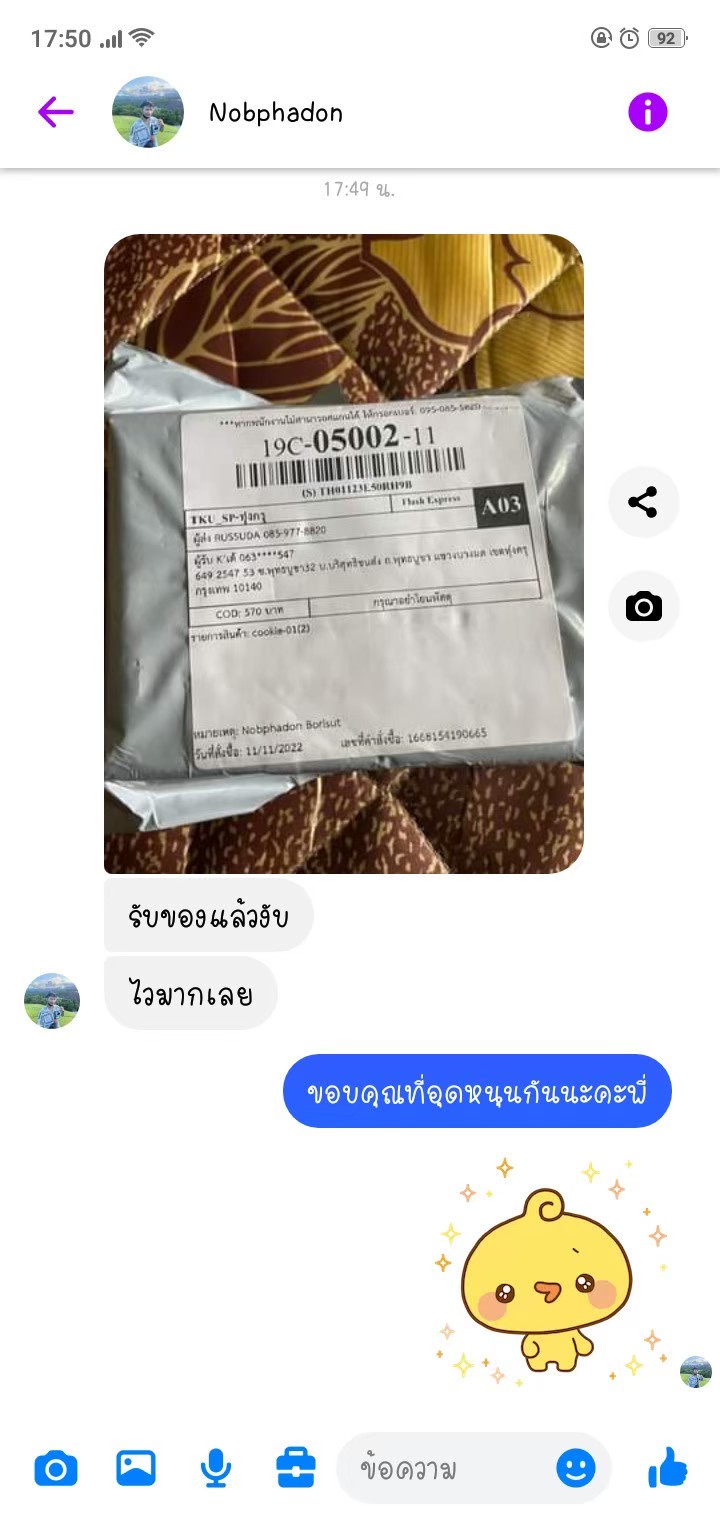Open the emoji picker smiley

click(x=576, y=1468)
